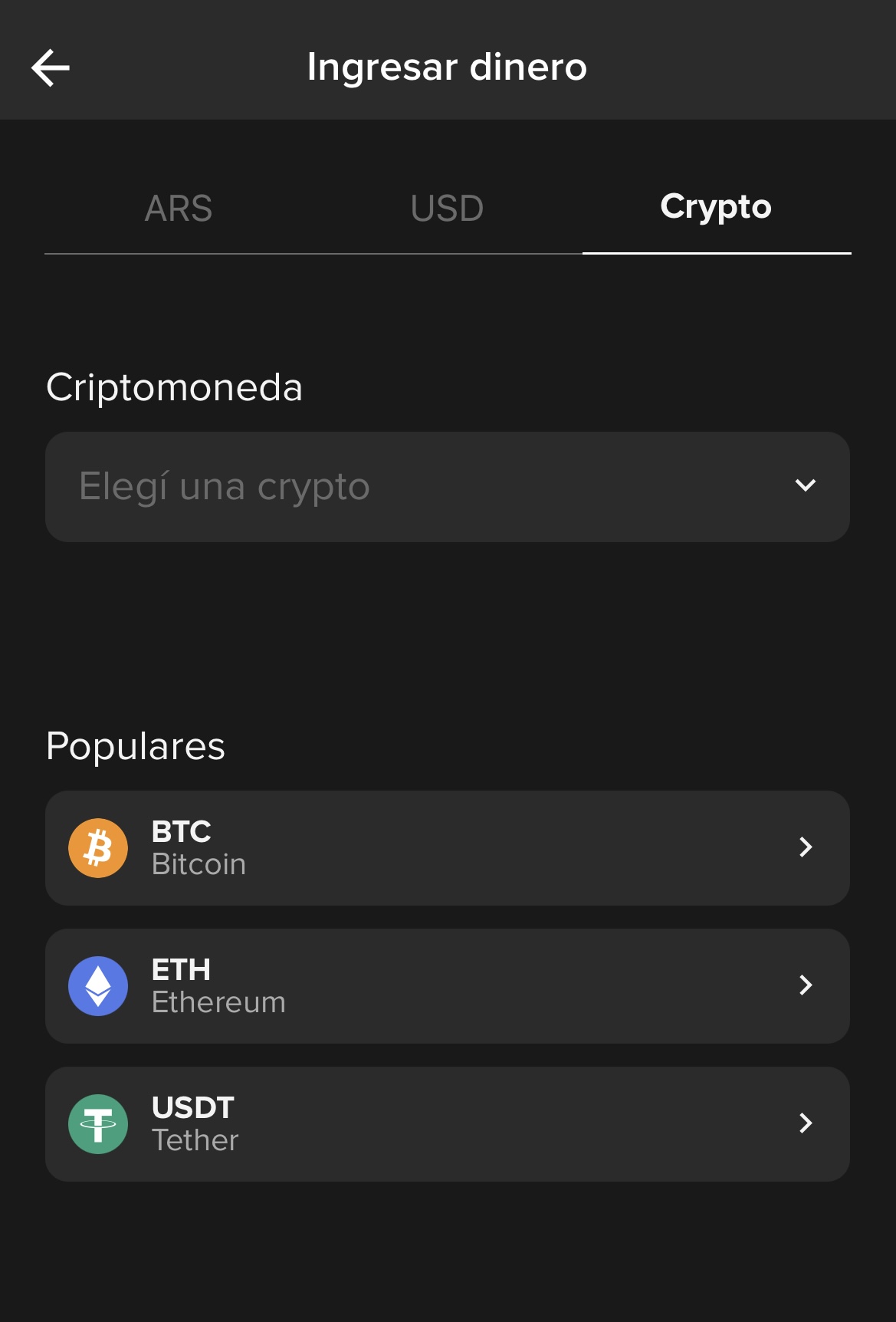Click the Ethereum diamond icon
Image resolution: width=896 pixels, height=1322 pixels.
[x=98, y=986]
